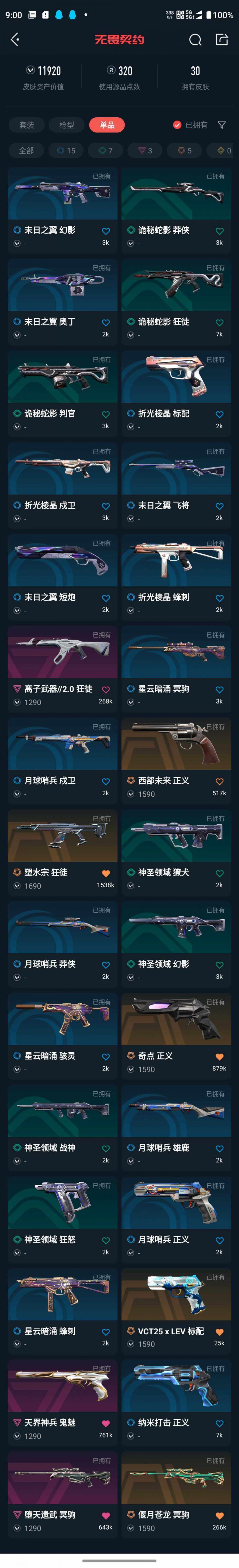Viewport: 239px width, 1568px height.
Task: Like the 离子武器//2.0 狂徒 skin
Action: tap(106, 690)
